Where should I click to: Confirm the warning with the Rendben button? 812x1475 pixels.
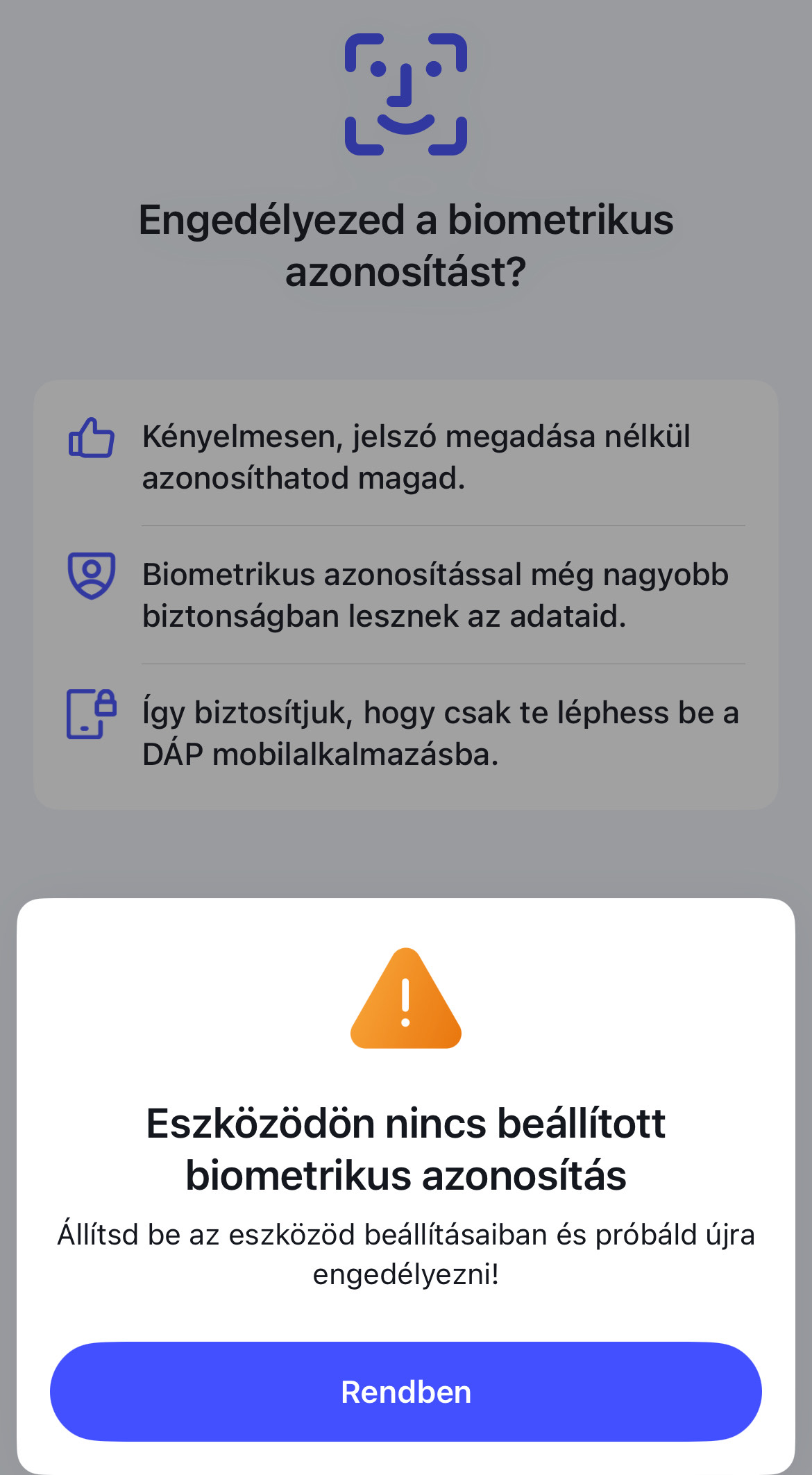click(406, 1392)
